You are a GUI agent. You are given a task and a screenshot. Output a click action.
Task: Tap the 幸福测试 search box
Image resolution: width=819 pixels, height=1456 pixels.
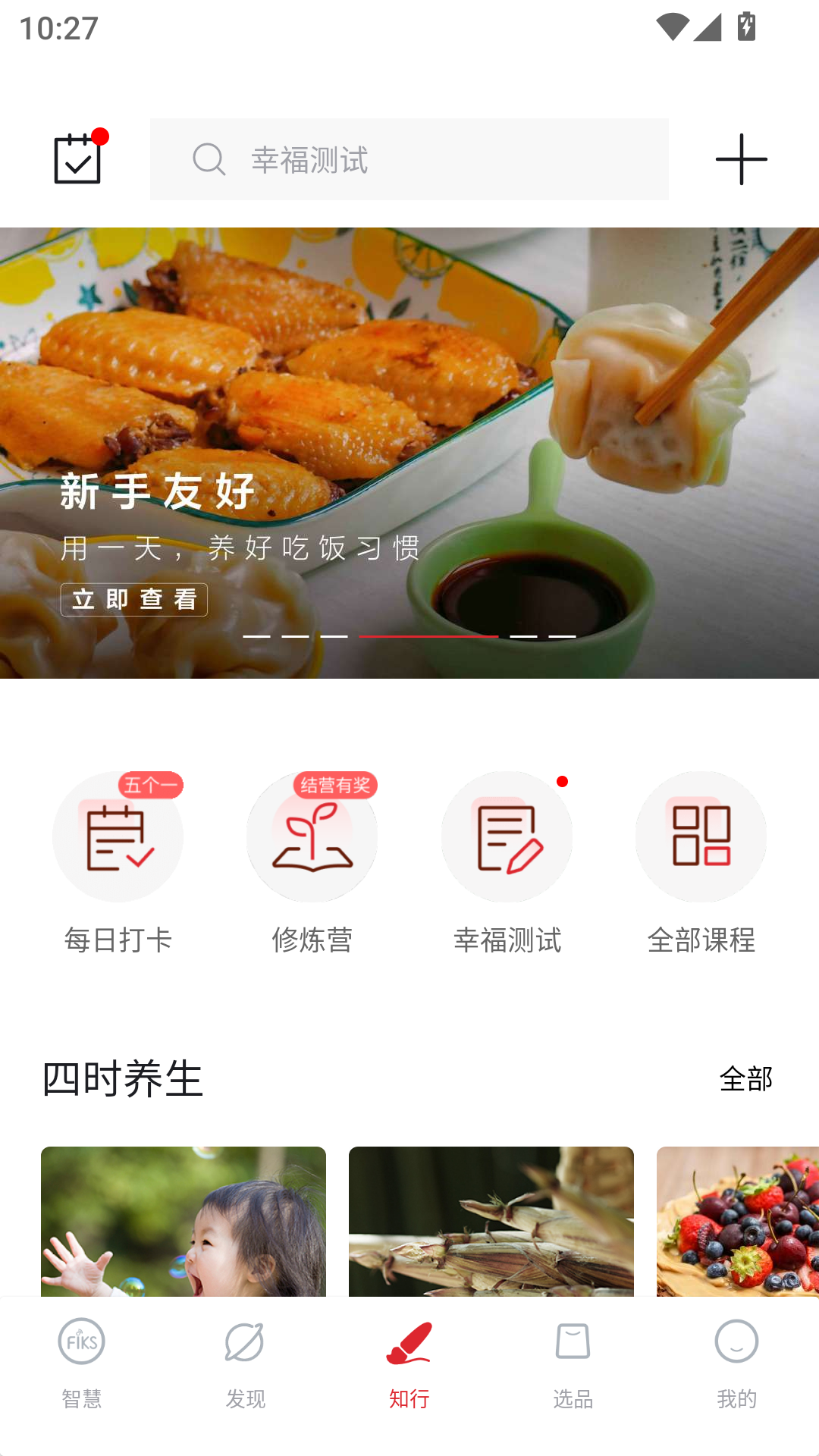point(409,159)
